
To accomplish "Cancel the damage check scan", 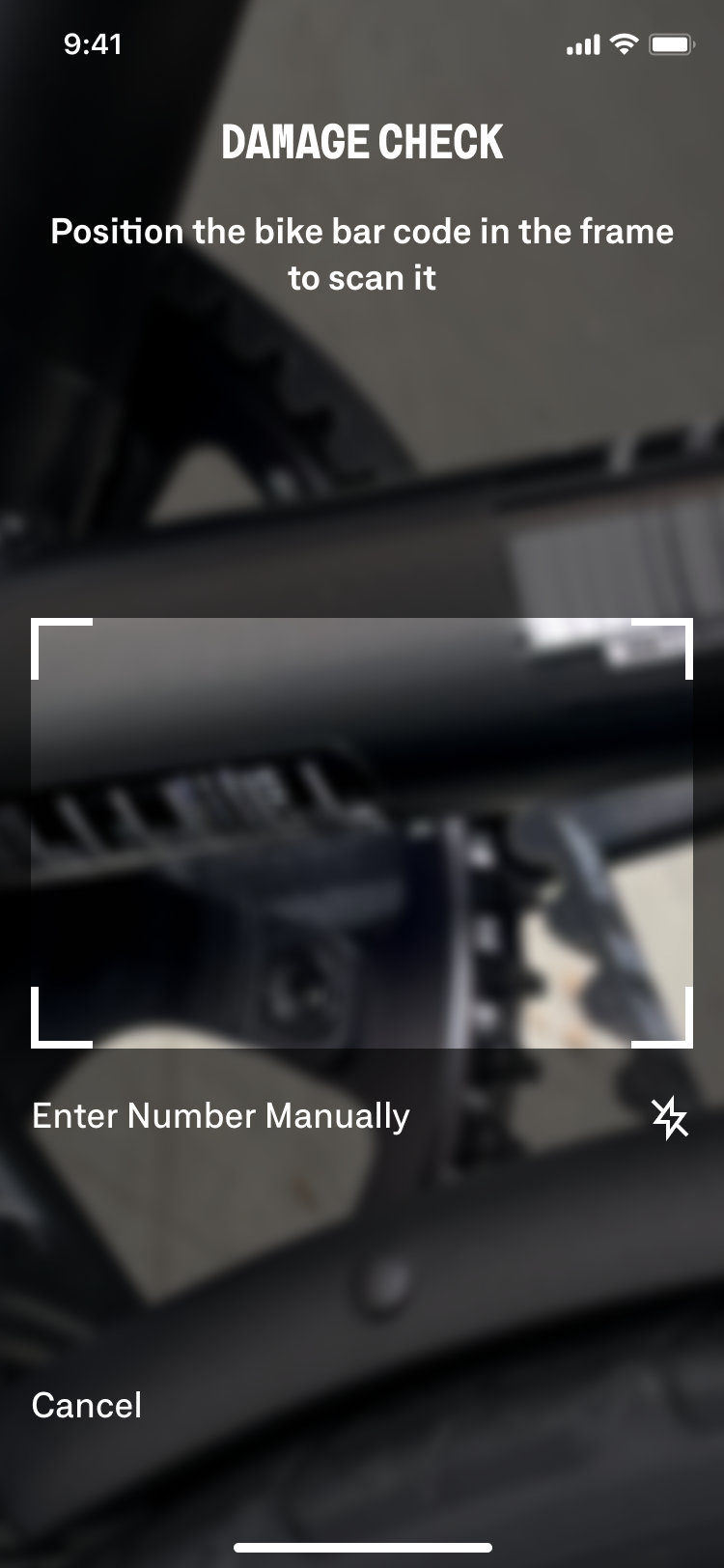I will 86,1405.
